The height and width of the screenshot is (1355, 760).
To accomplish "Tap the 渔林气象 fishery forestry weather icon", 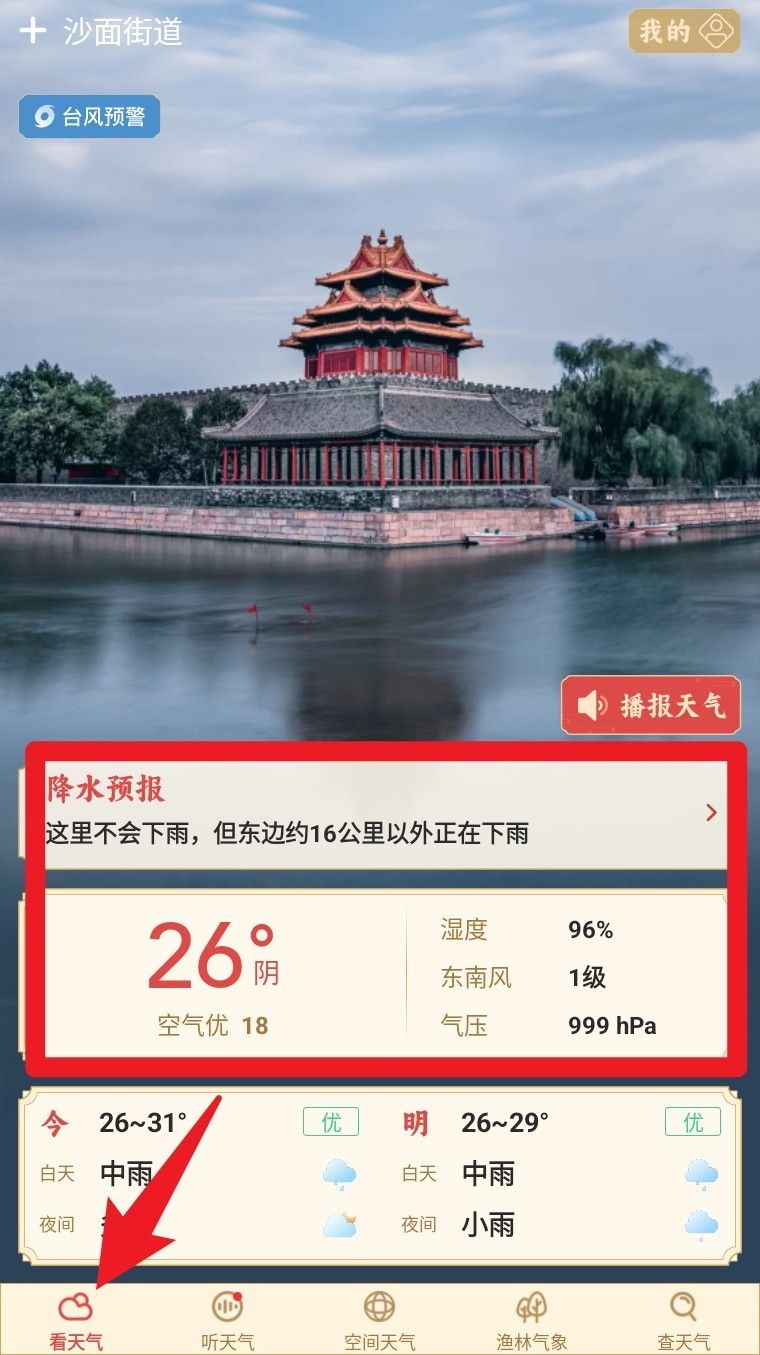I will [x=531, y=1307].
